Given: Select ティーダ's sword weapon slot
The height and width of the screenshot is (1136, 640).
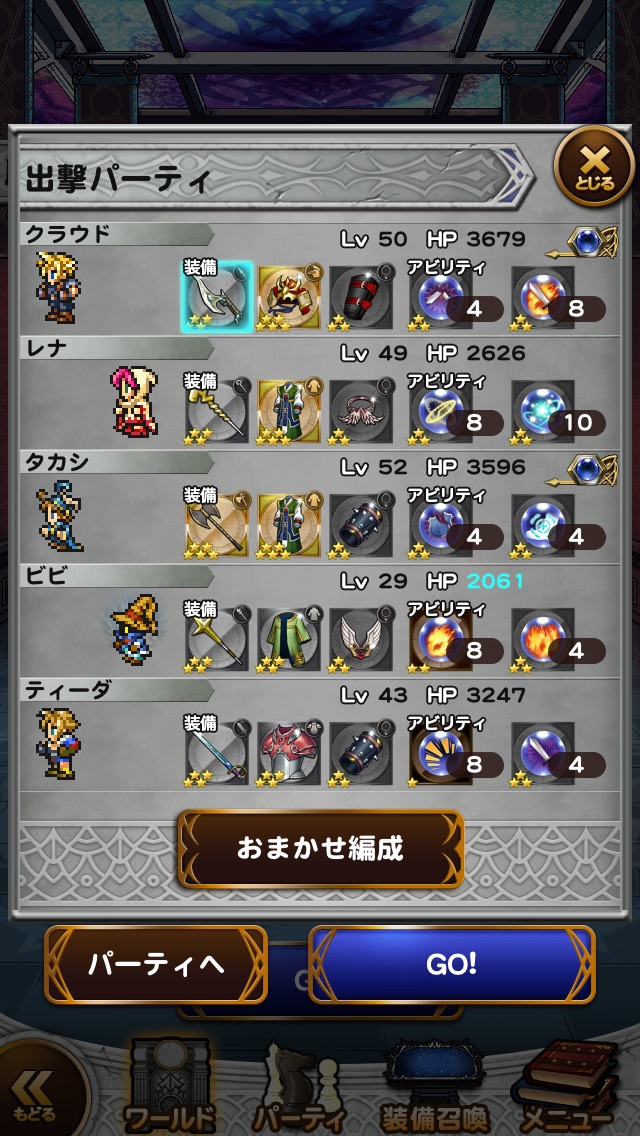Looking at the screenshot, I should pyautogui.click(x=216, y=754).
